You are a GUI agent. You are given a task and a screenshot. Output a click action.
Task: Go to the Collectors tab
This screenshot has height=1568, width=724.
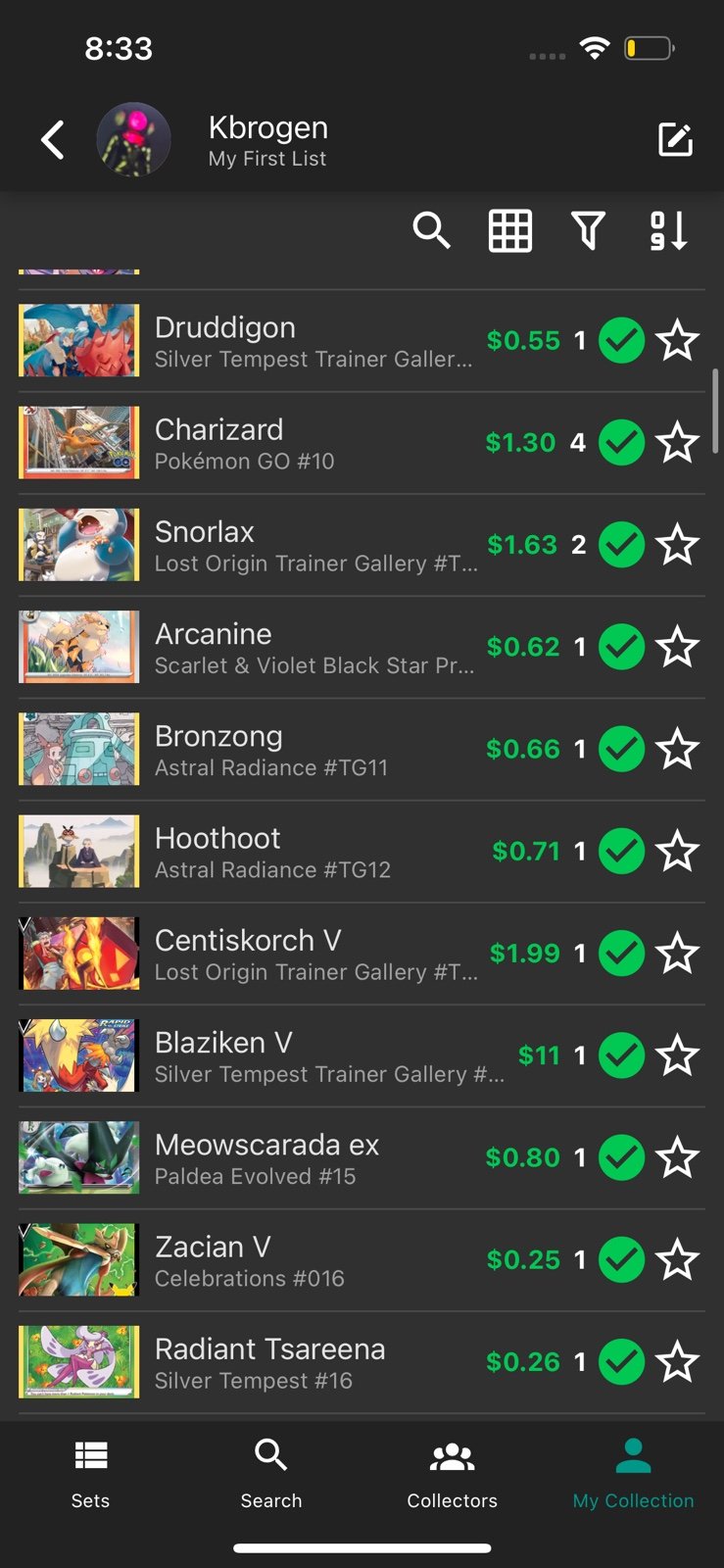pos(453,1474)
